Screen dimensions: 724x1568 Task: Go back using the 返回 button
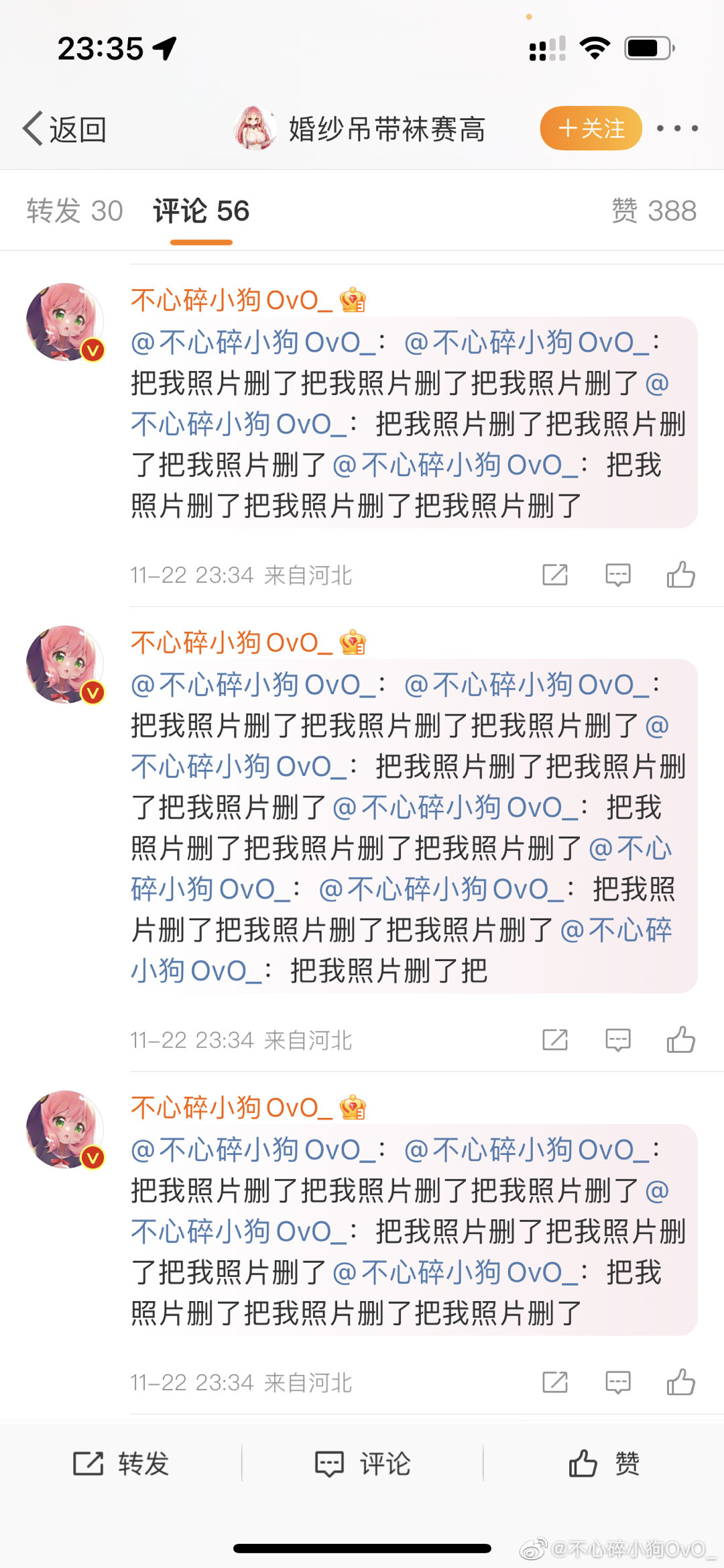65,129
